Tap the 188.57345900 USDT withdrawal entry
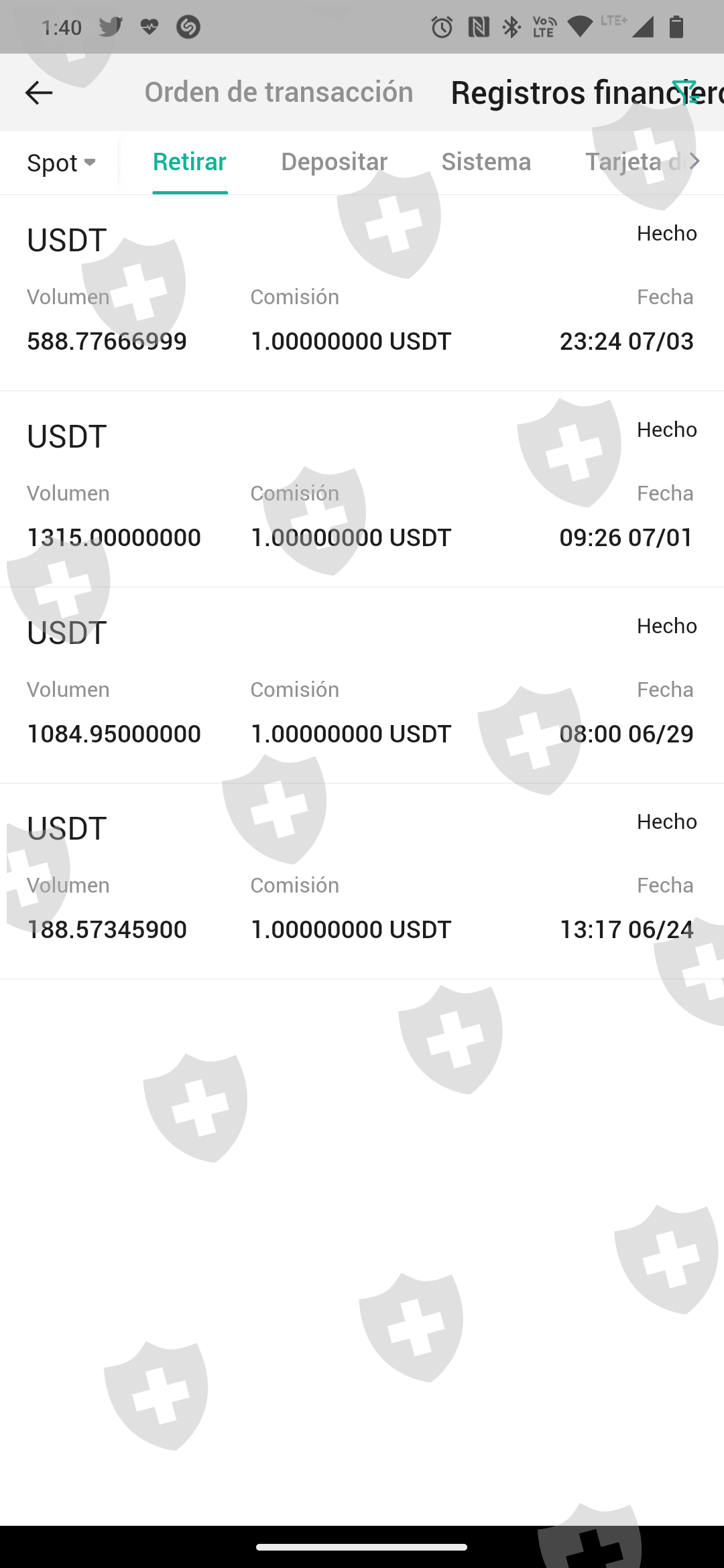 point(362,881)
